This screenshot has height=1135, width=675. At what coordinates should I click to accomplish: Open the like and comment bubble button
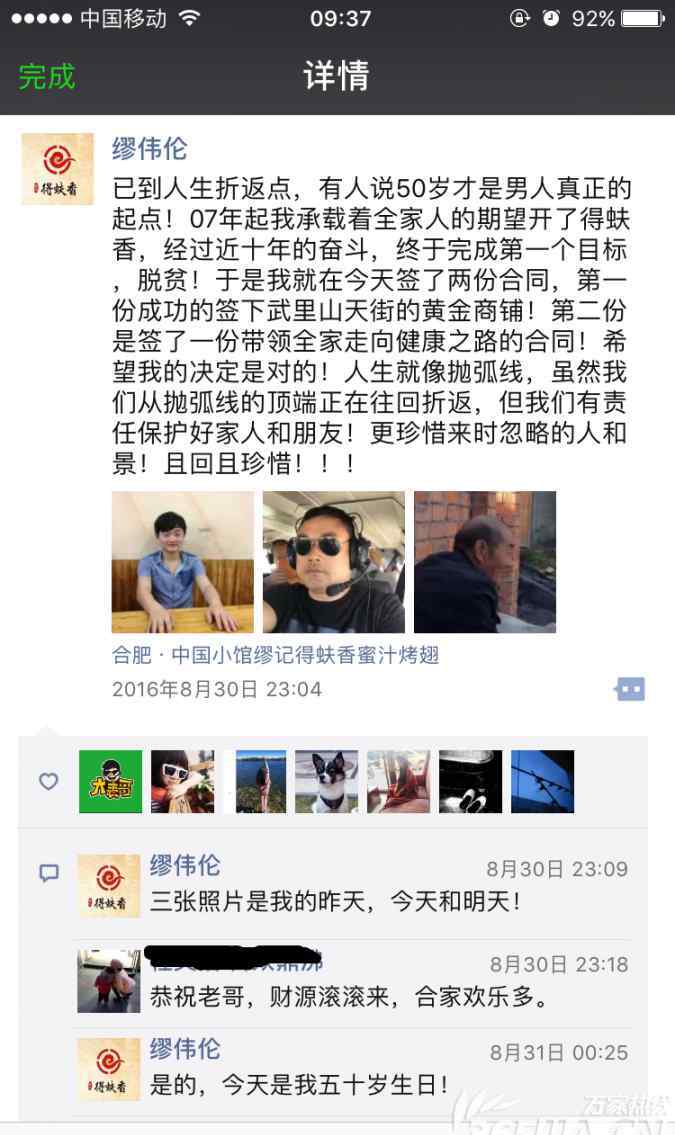629,689
